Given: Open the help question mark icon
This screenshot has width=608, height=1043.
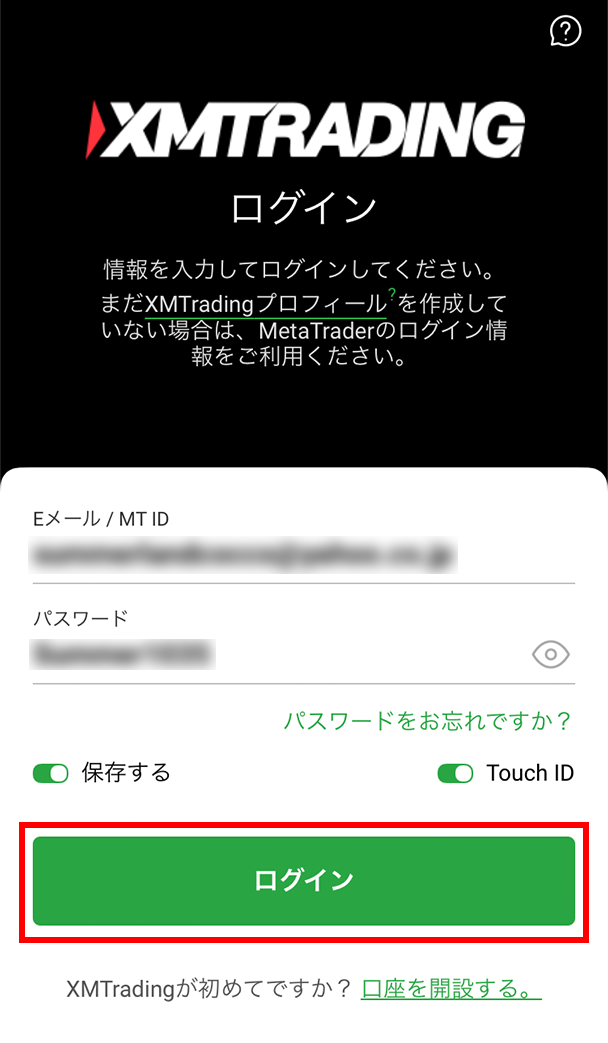Looking at the screenshot, I should coord(565,32).
